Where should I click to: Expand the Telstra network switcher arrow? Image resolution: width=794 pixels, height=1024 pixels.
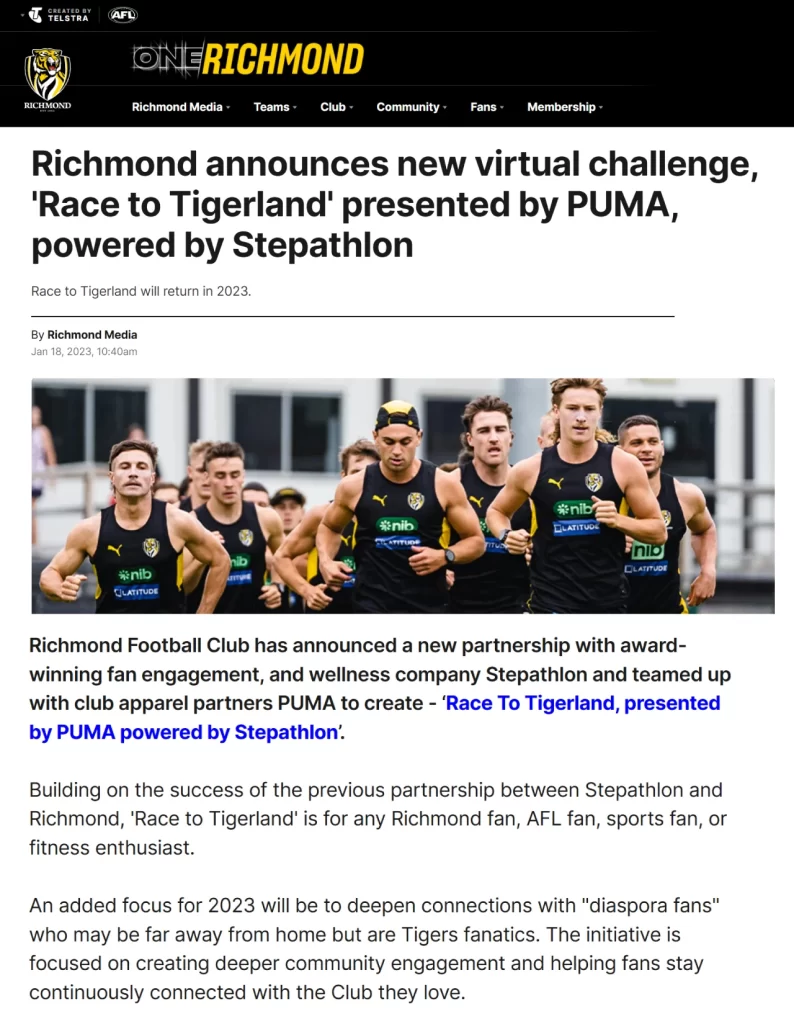[22, 15]
